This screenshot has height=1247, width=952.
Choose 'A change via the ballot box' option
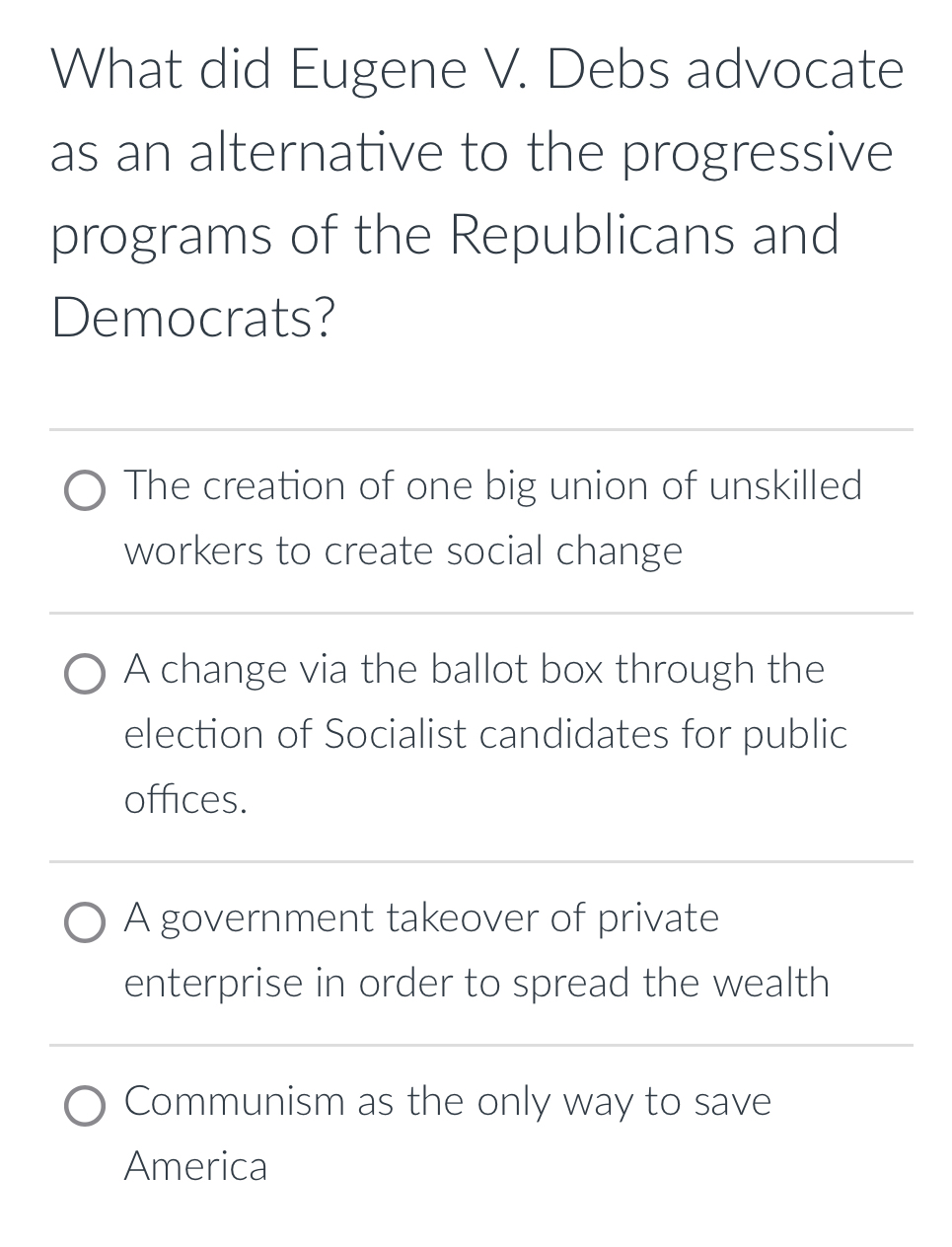click(85, 674)
